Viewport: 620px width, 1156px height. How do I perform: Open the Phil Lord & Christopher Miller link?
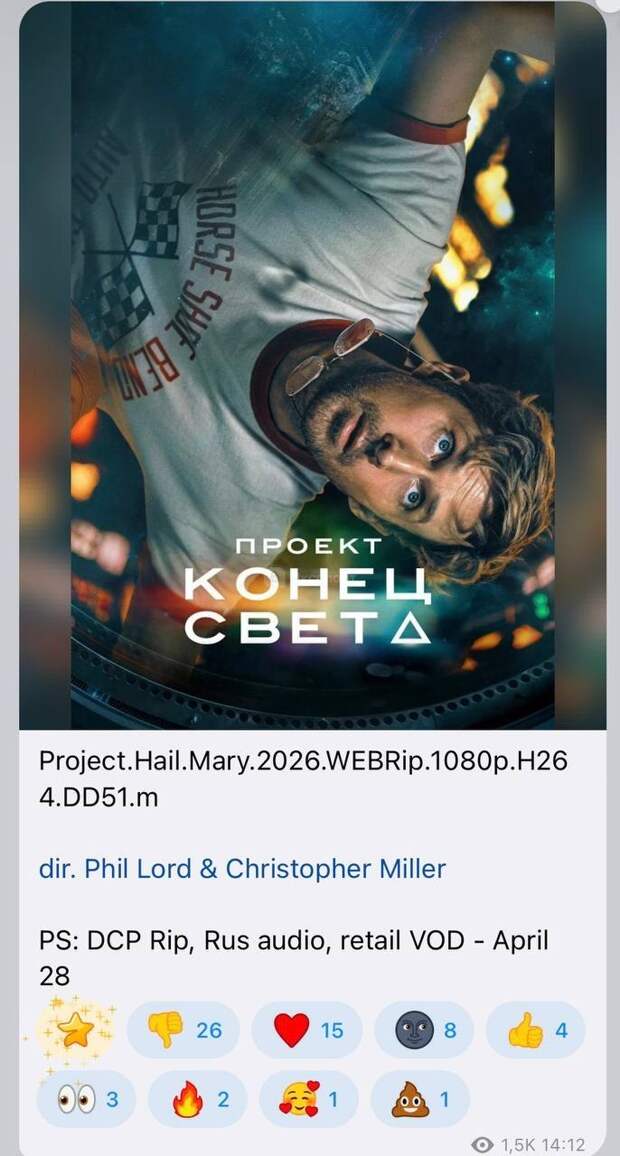tap(243, 868)
